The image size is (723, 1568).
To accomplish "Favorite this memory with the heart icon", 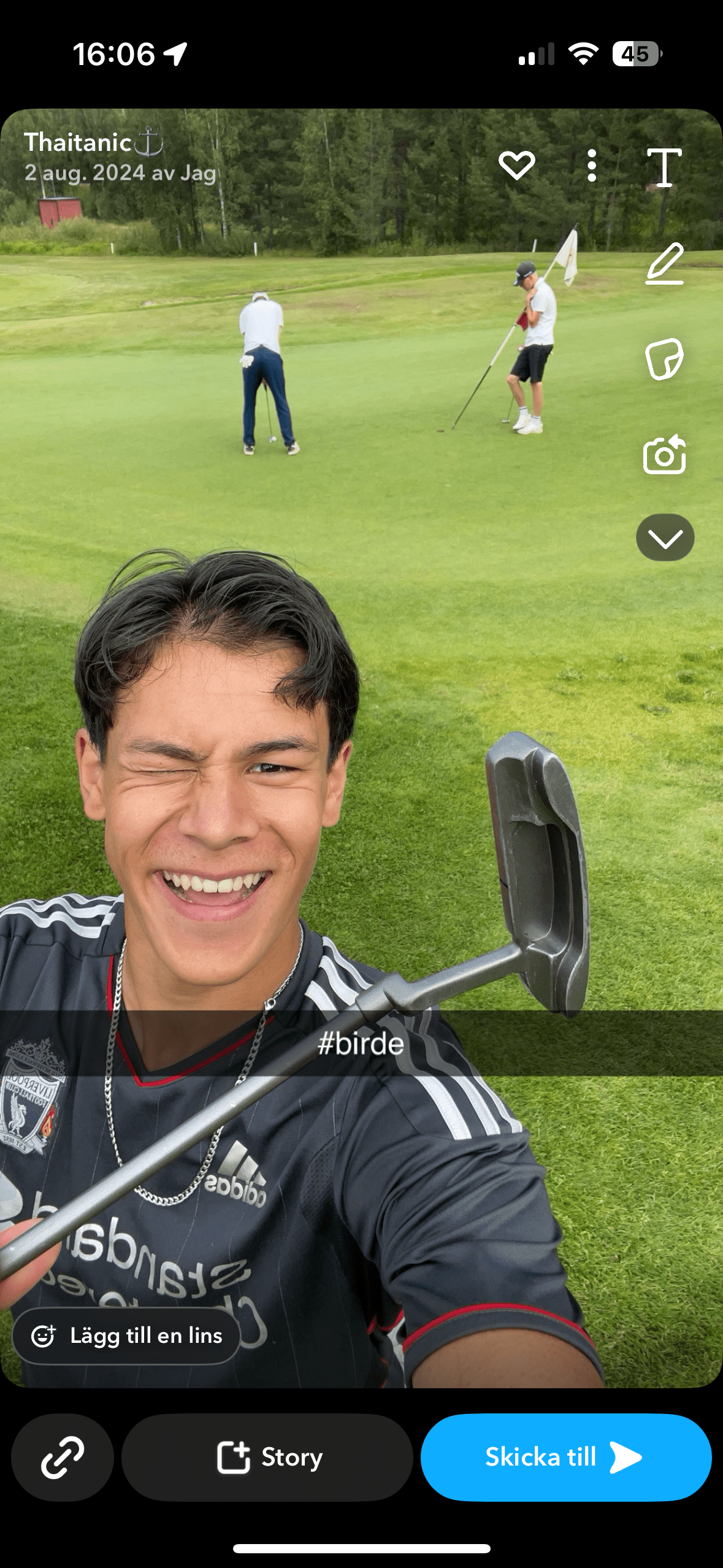I will click(x=516, y=165).
